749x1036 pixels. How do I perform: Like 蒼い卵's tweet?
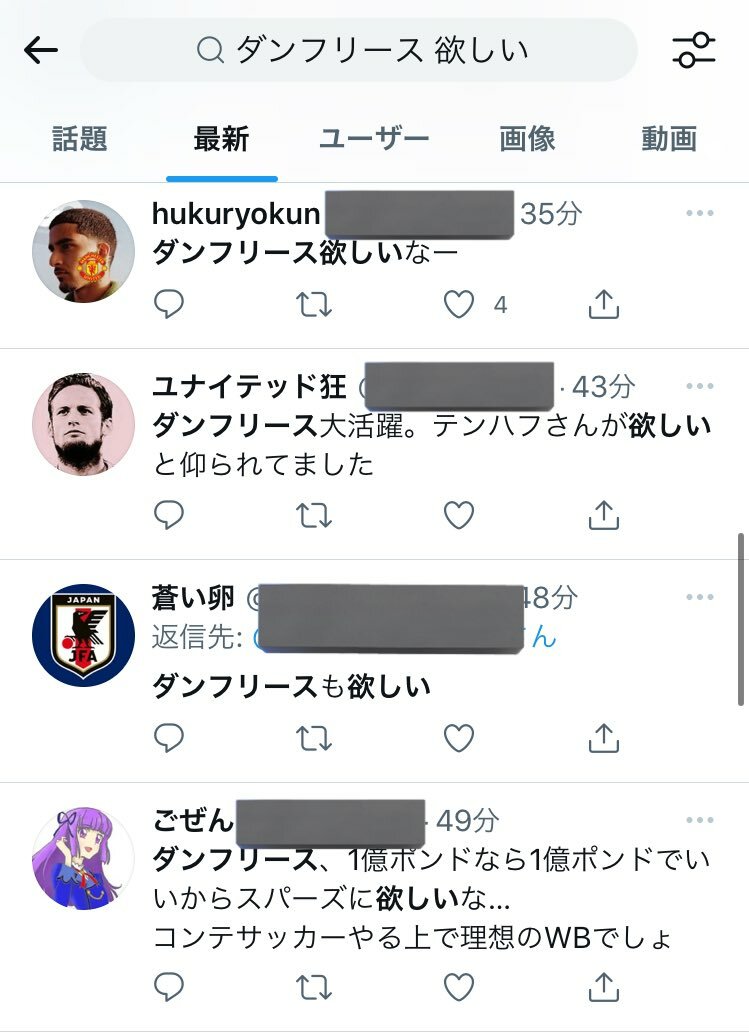pos(459,738)
